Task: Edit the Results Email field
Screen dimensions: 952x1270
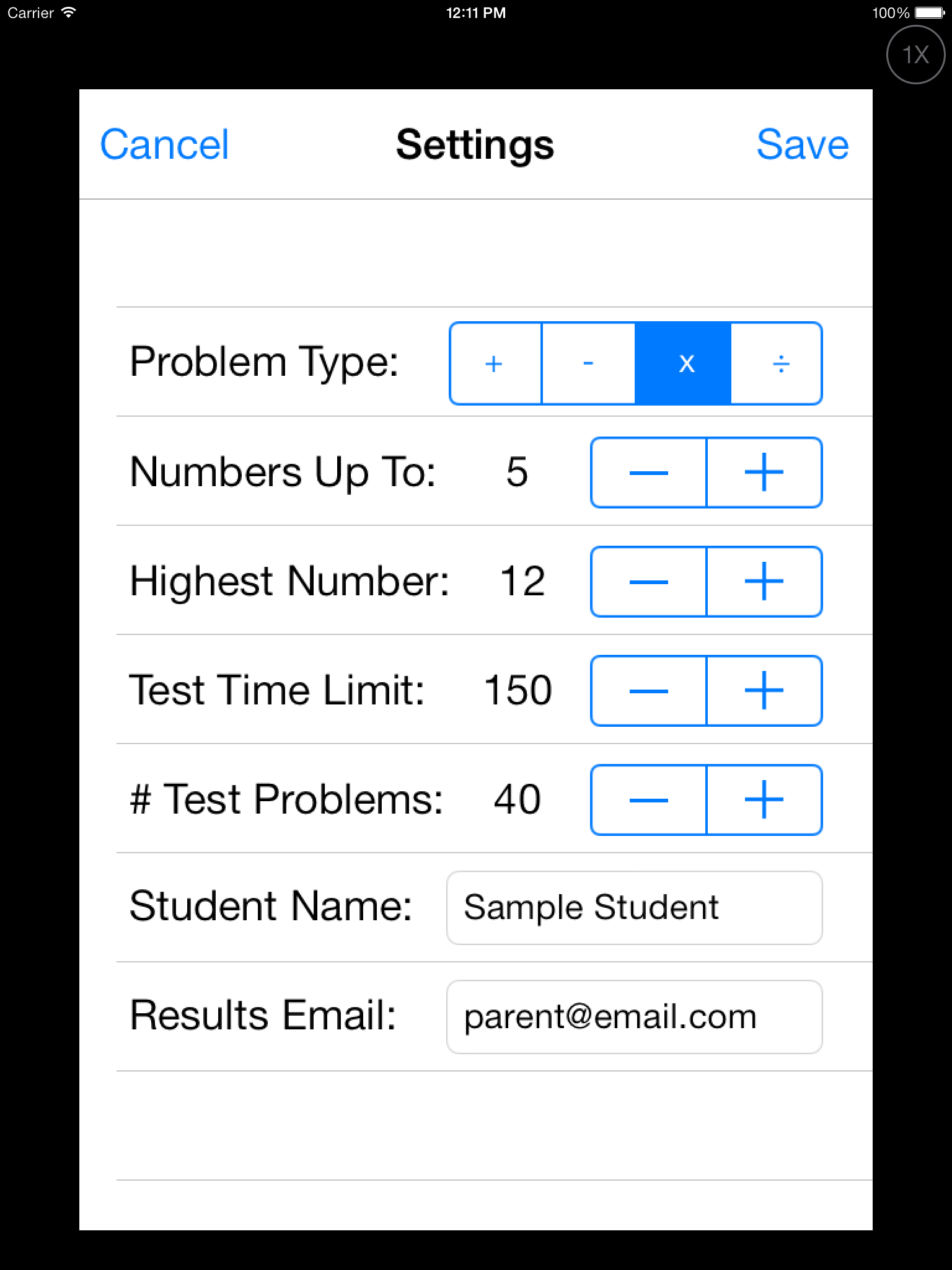Action: (634, 1017)
